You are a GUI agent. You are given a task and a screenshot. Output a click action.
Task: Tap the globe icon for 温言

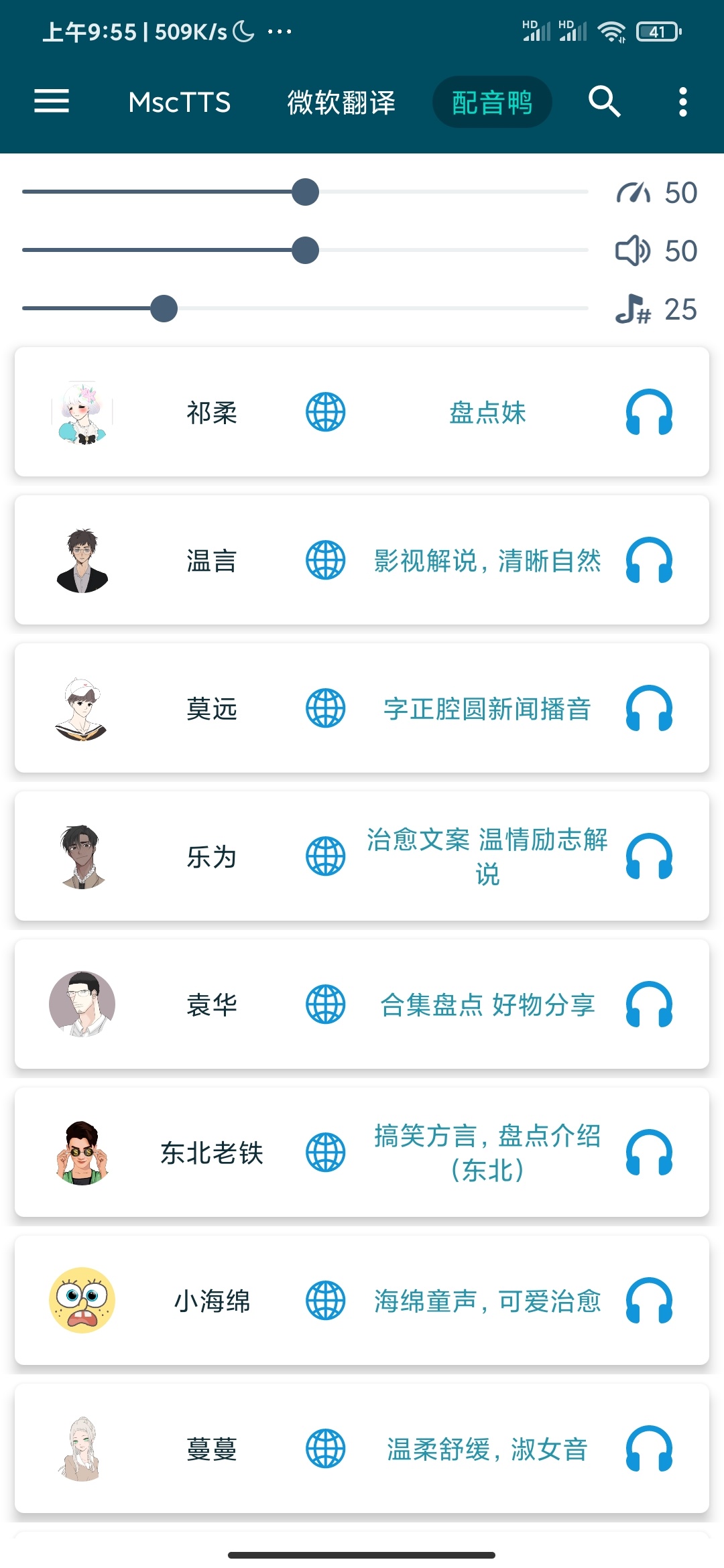tap(326, 560)
